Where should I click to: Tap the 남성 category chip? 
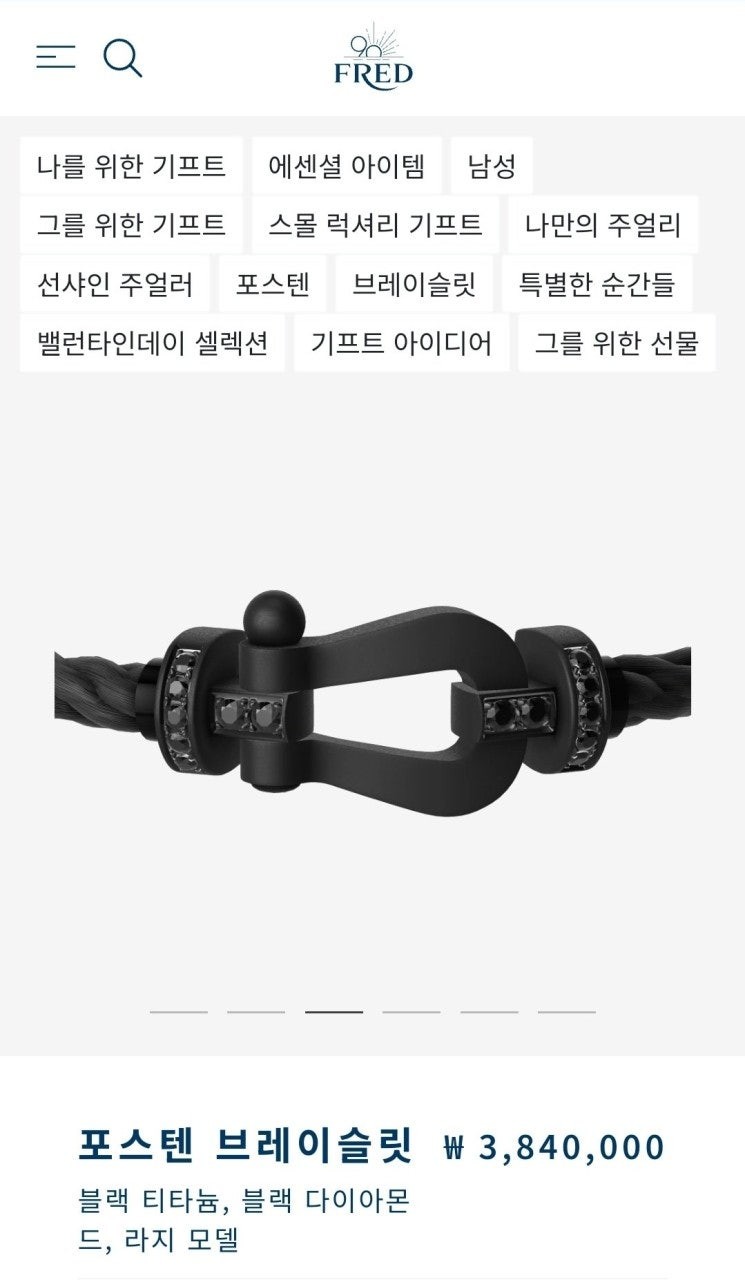pos(491,166)
